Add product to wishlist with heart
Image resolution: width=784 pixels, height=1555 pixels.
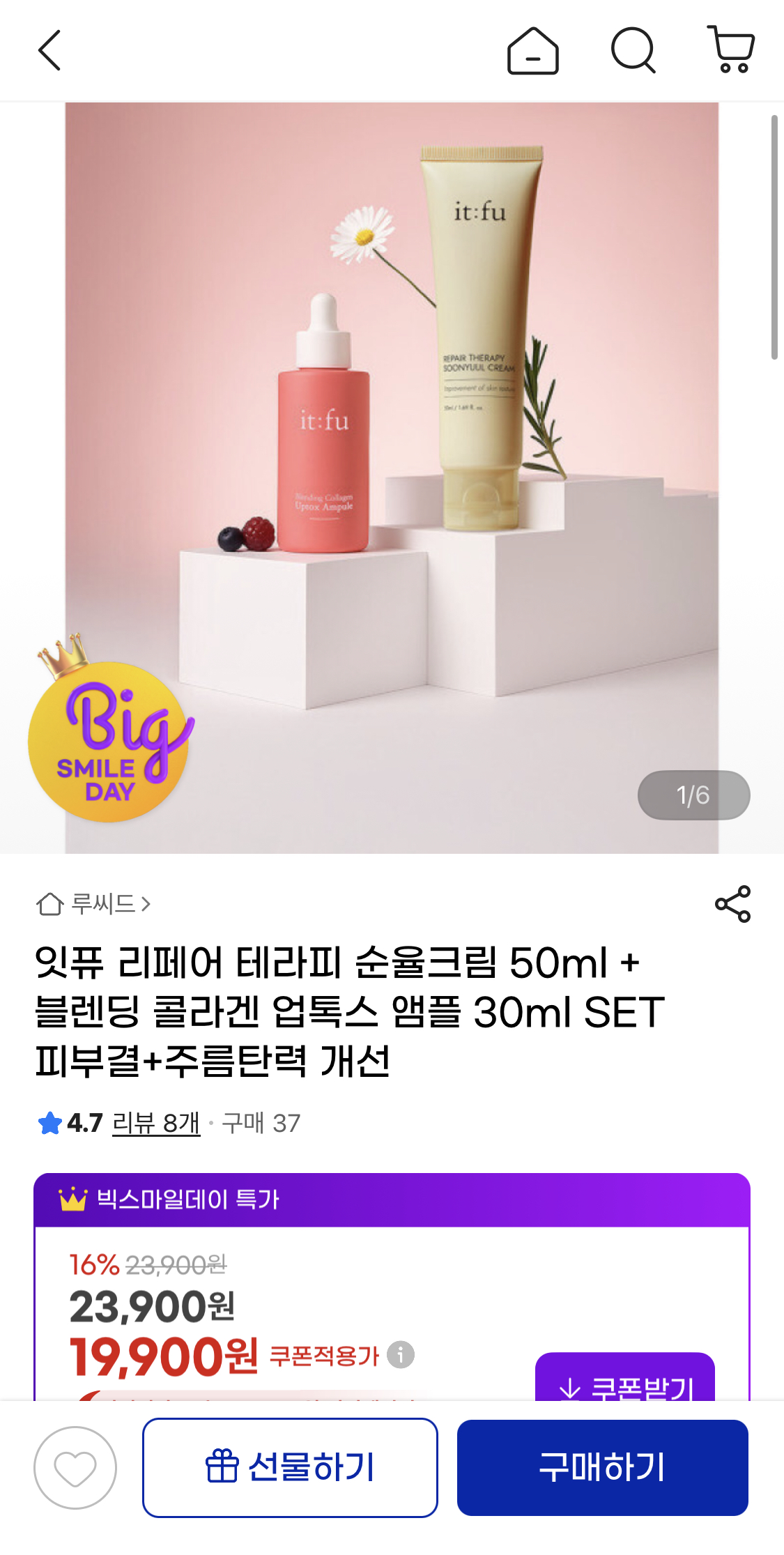click(x=75, y=1468)
